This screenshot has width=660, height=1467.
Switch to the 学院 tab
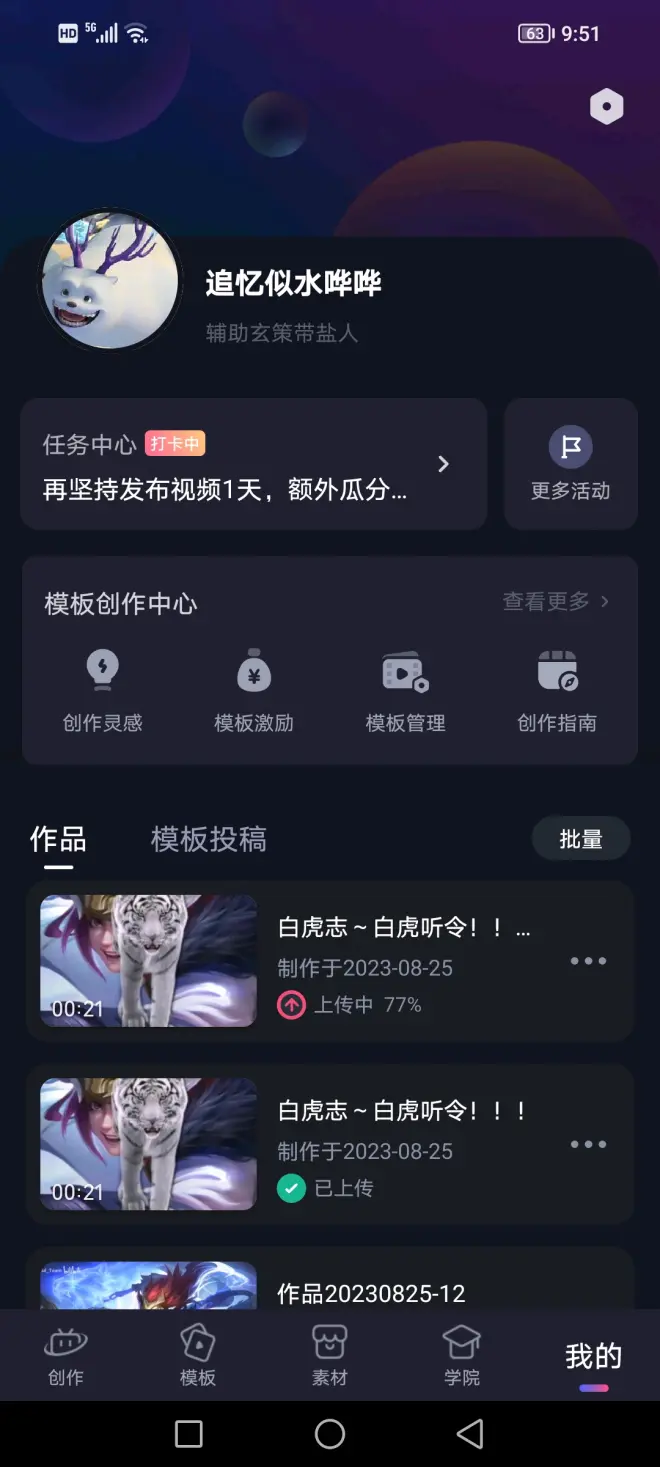pyautogui.click(x=462, y=1356)
